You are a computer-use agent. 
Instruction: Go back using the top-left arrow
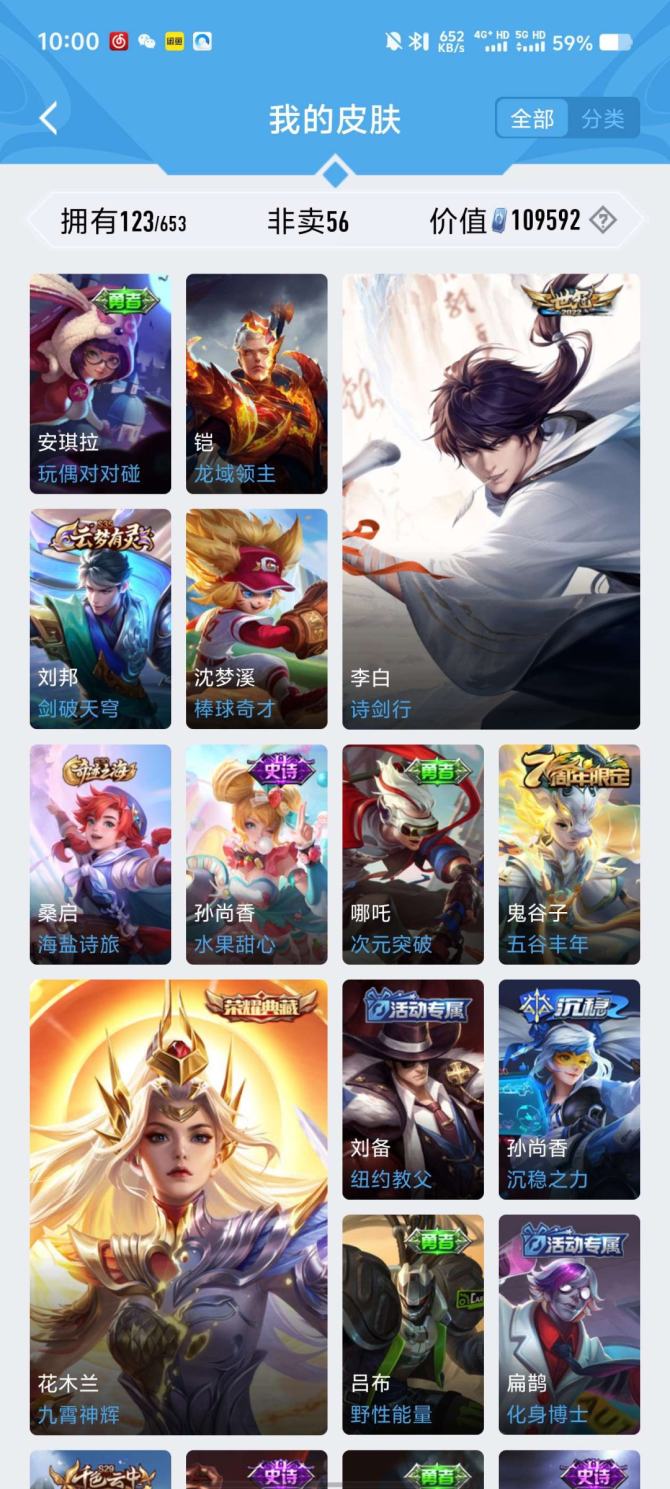click(x=48, y=119)
